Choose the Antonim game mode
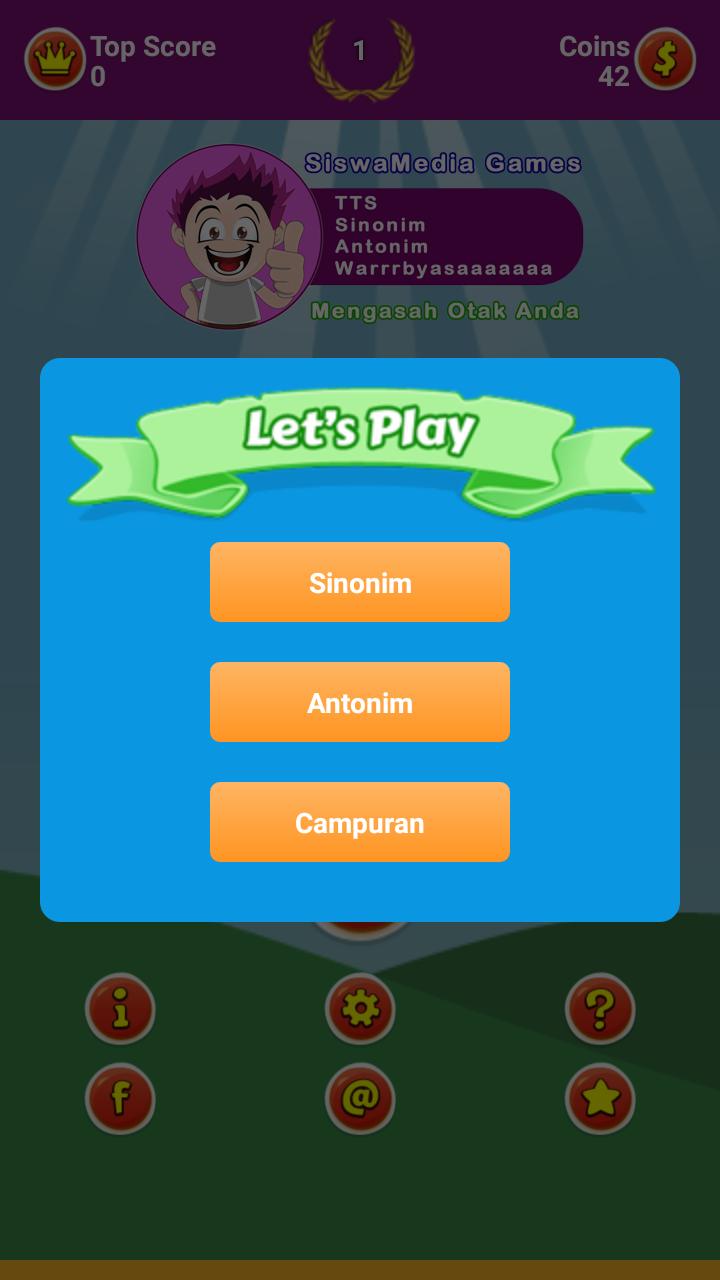The image size is (720, 1280). tap(360, 702)
